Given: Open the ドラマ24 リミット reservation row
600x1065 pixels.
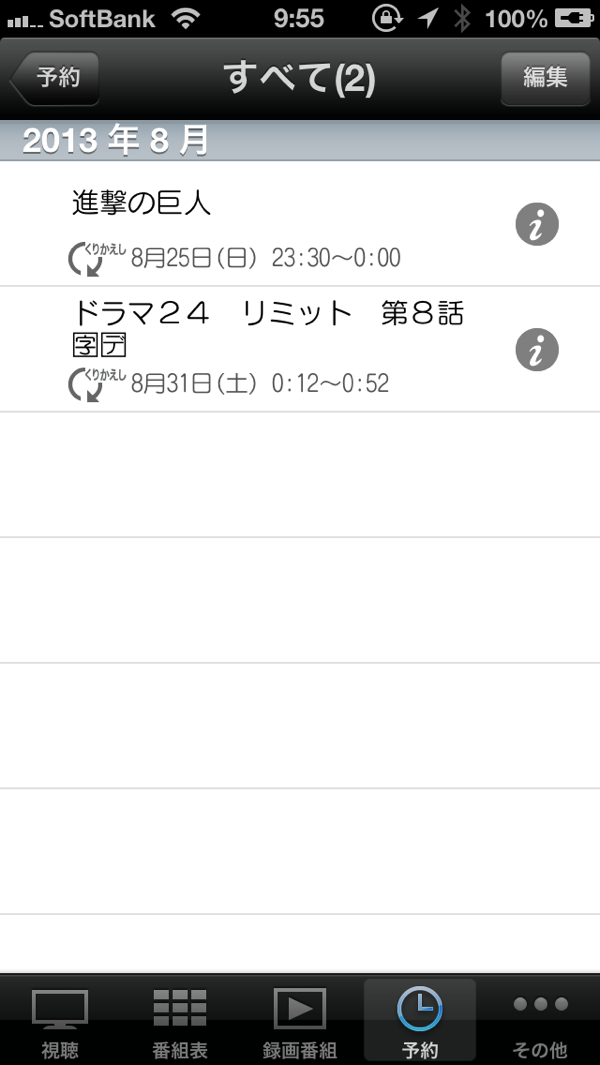Looking at the screenshot, I should tap(300, 349).
